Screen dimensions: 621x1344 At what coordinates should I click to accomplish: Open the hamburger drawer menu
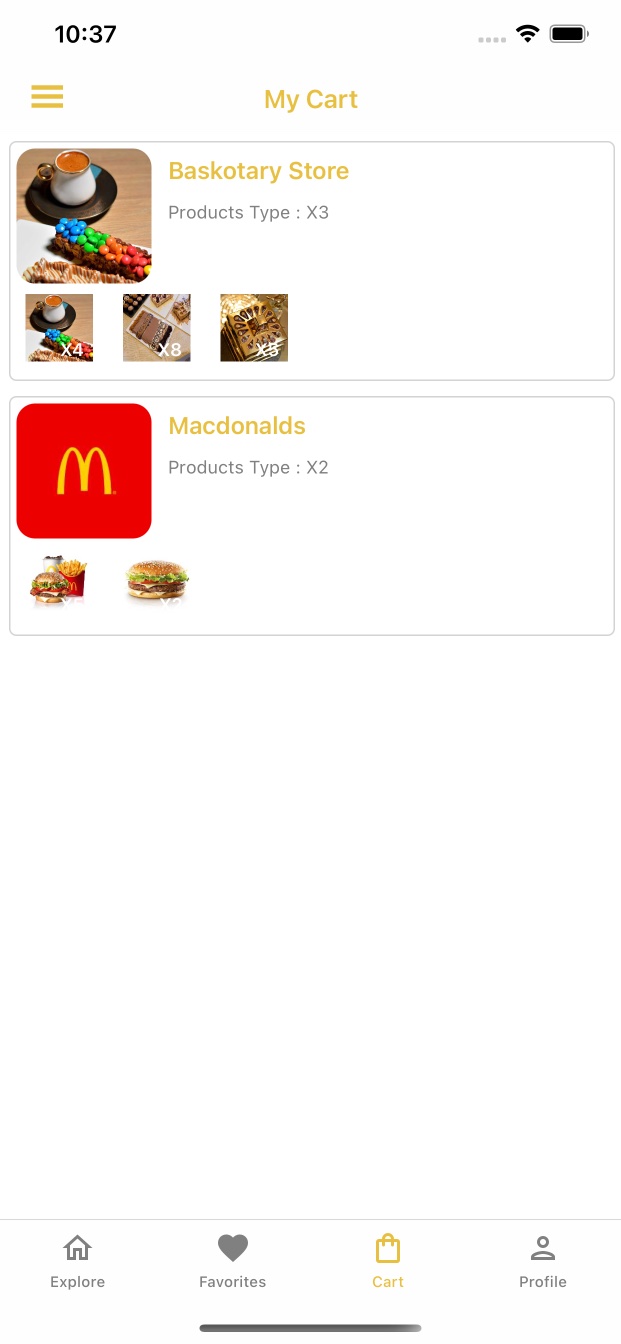pyautogui.click(x=47, y=97)
